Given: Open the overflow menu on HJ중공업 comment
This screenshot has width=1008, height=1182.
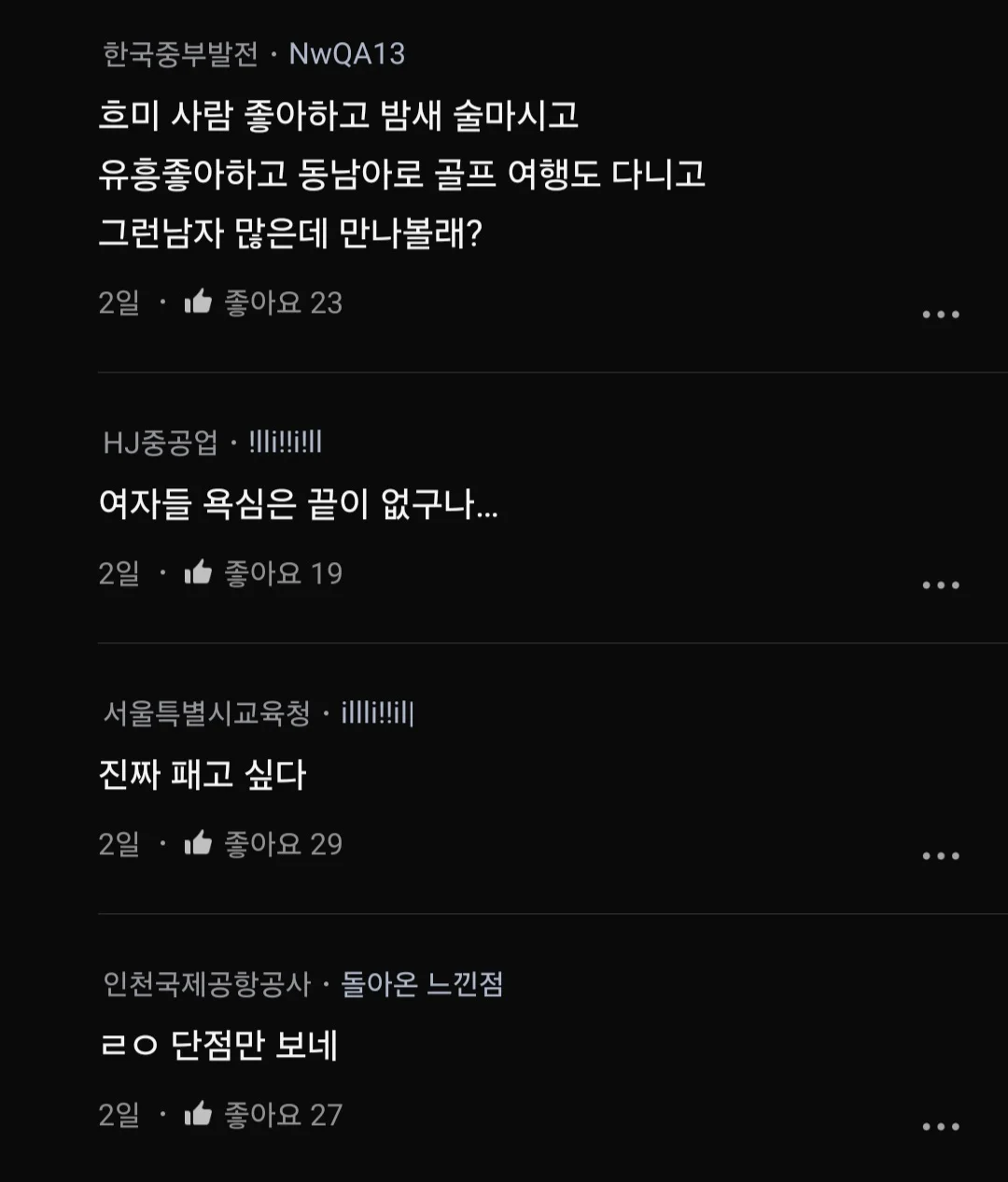Looking at the screenshot, I should (940, 585).
